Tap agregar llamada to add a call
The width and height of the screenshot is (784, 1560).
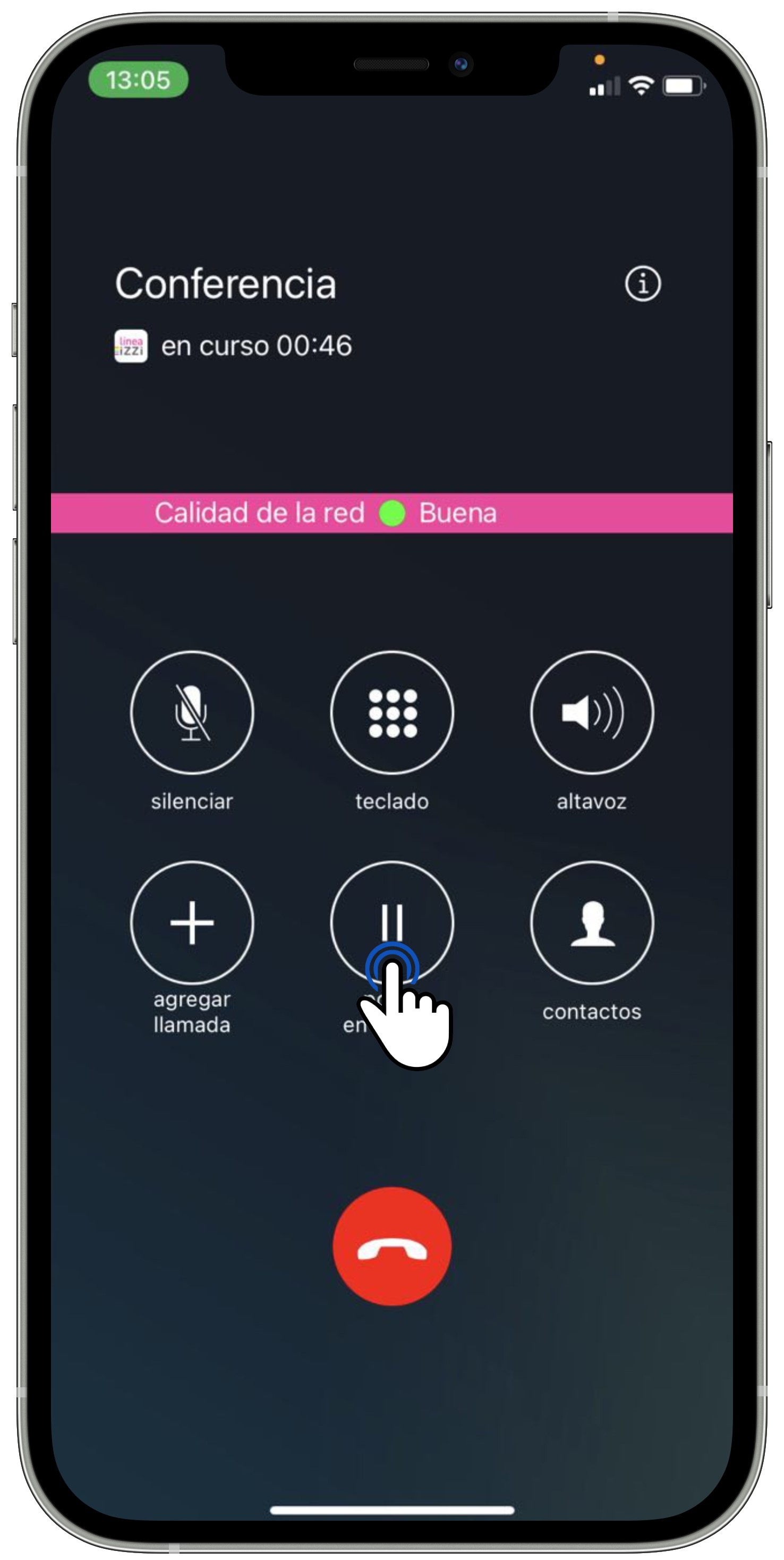coord(192,922)
